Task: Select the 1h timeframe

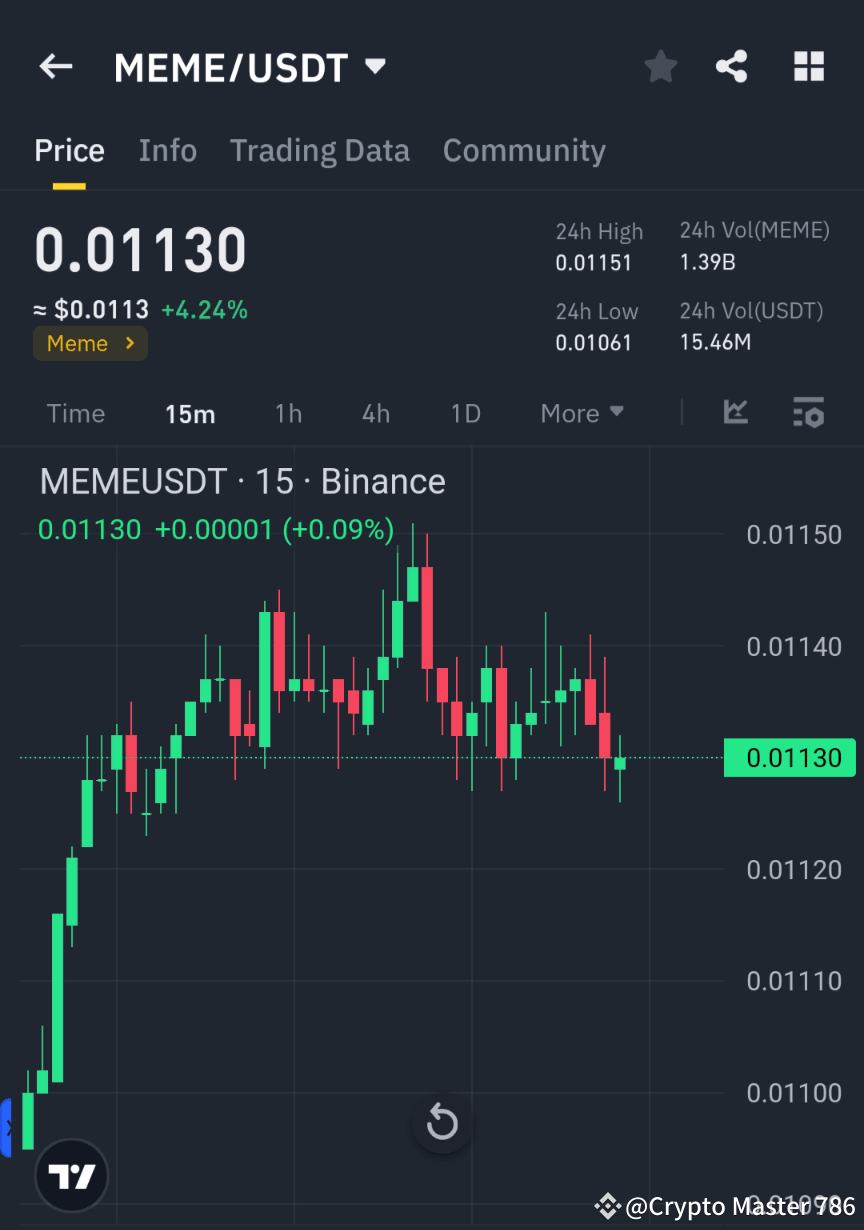Action: (288, 413)
